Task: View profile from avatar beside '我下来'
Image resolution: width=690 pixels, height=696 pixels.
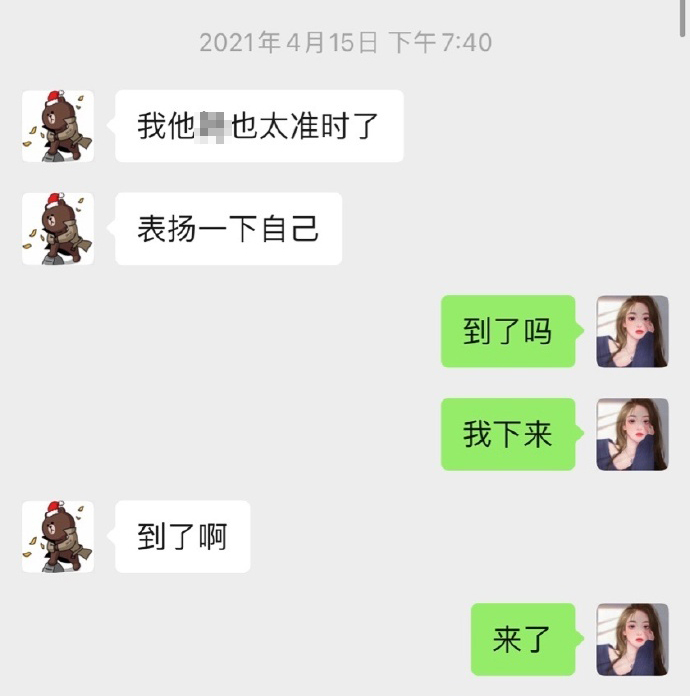Action: coord(632,434)
